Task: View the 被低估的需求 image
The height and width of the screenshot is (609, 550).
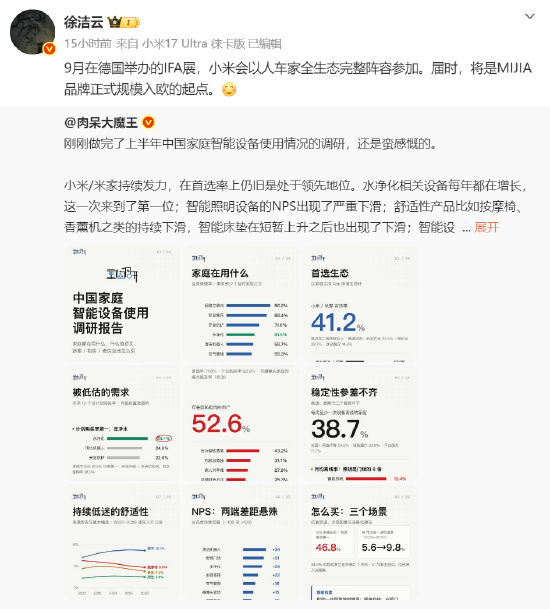Action: click(x=122, y=423)
